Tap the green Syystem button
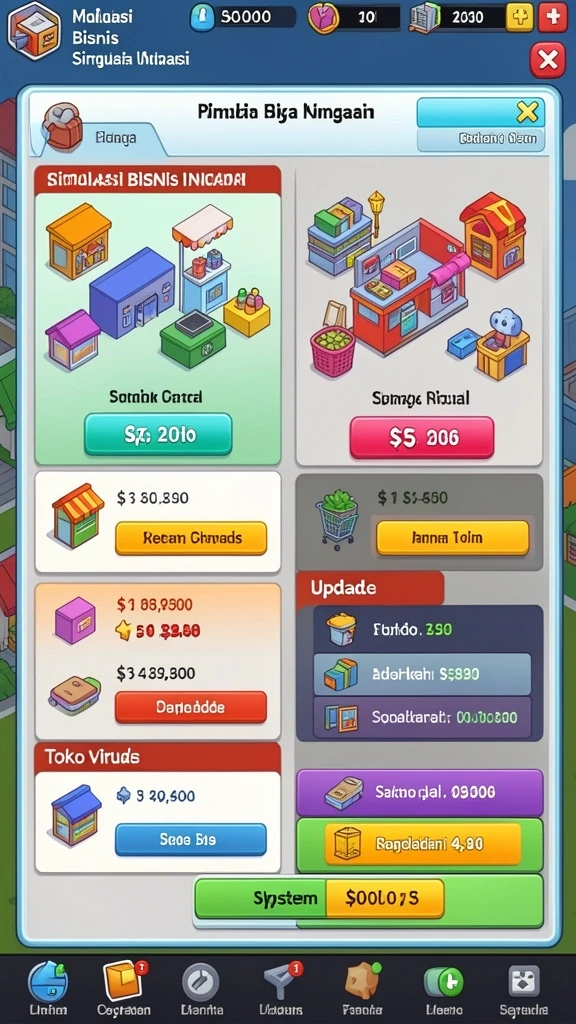Image resolution: width=576 pixels, height=1024 pixels. point(261,898)
